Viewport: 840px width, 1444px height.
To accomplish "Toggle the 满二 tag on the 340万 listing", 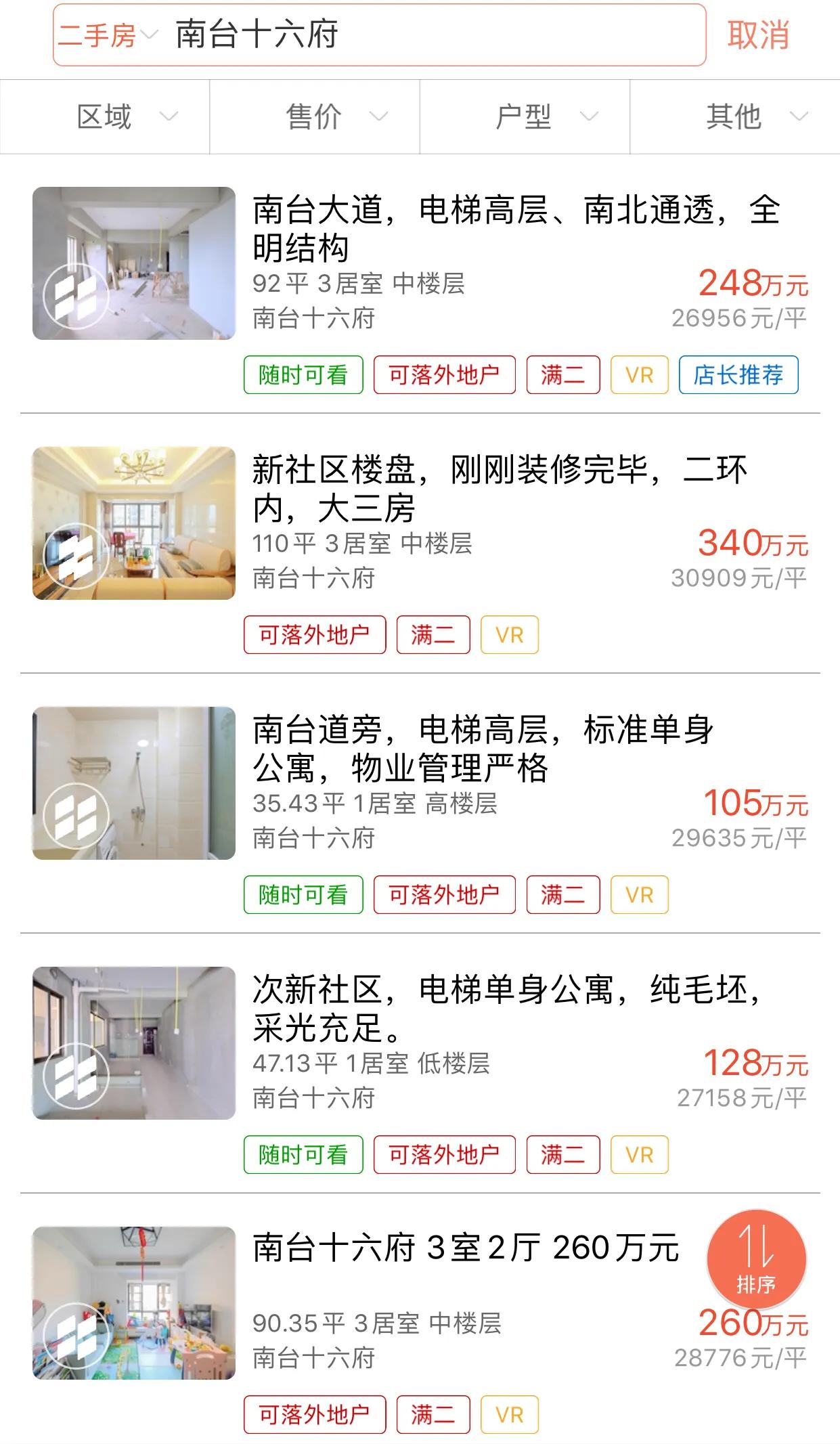I will (434, 634).
